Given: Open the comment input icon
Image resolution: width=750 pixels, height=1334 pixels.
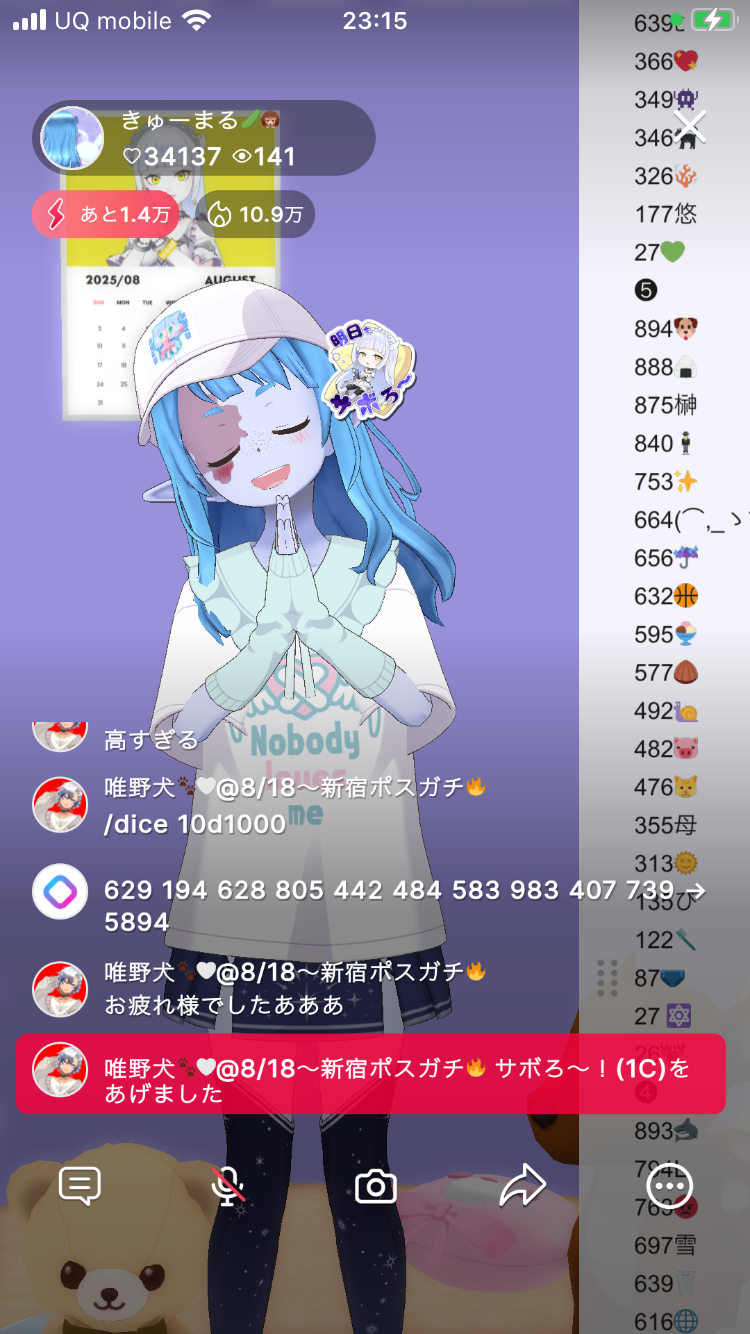Looking at the screenshot, I should click(x=80, y=1186).
